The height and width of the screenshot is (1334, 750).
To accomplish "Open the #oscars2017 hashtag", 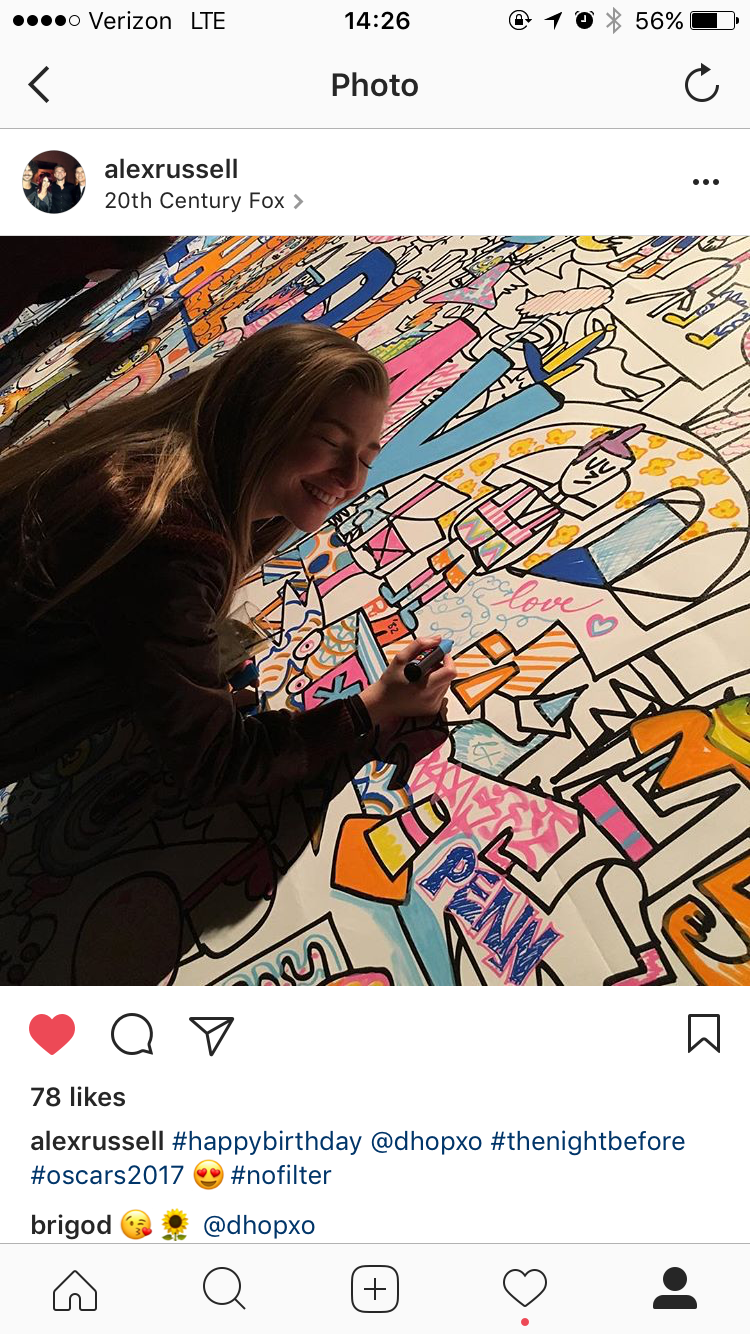I will 107,1175.
